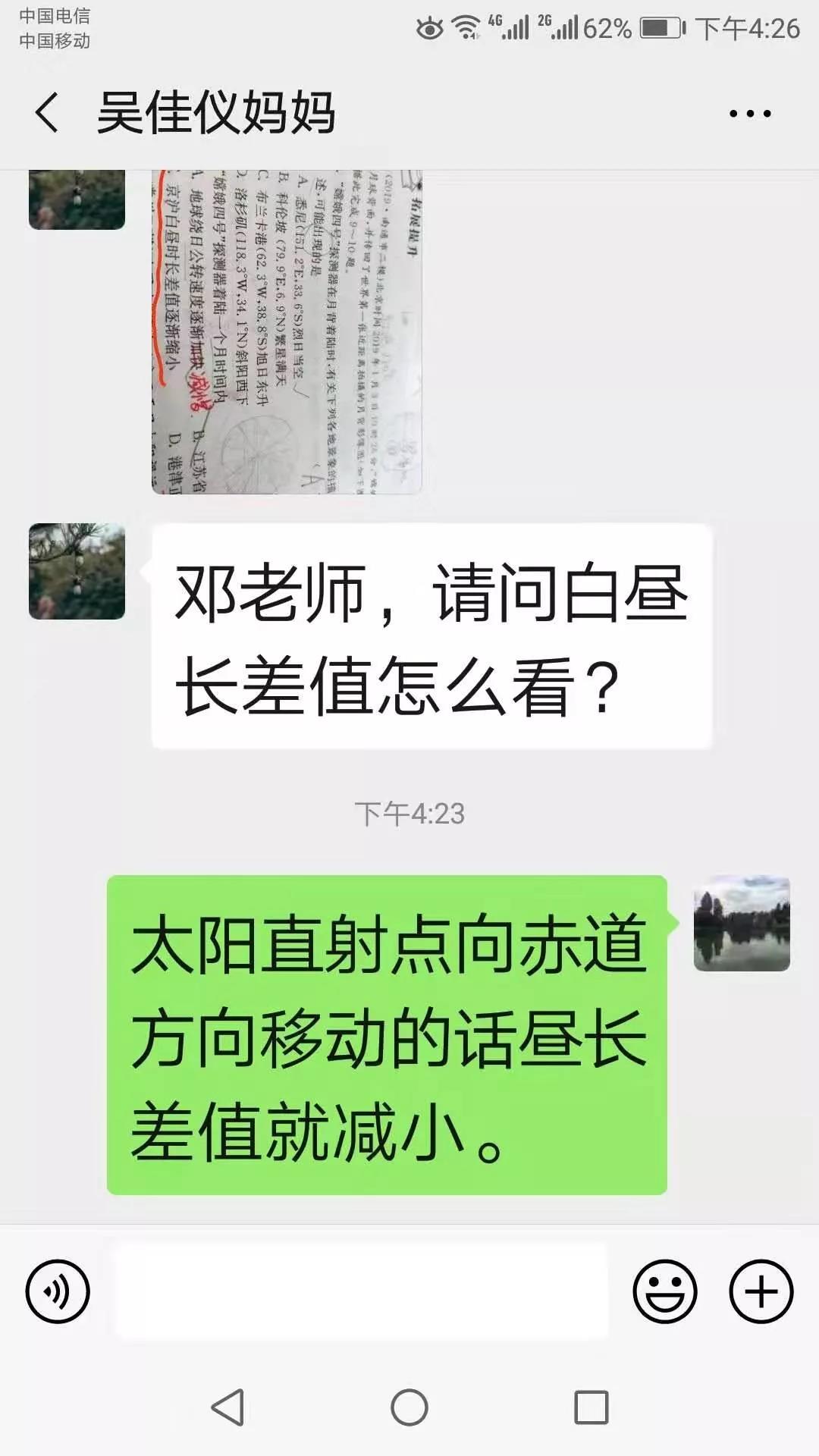Tap the sender's avatar beside the question message
This screenshot has width=819, height=1456.
tap(77, 571)
